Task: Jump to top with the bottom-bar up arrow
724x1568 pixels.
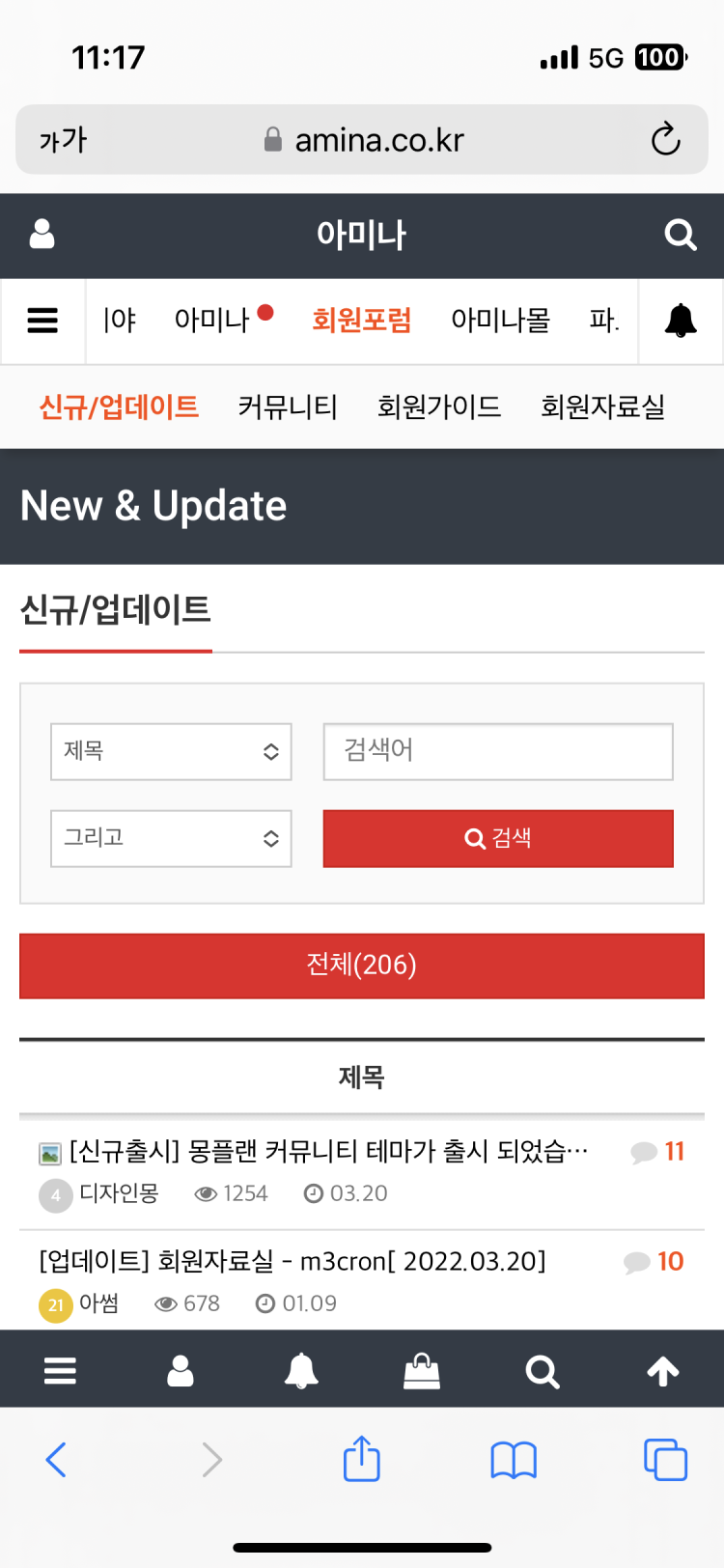Action: tap(663, 1371)
